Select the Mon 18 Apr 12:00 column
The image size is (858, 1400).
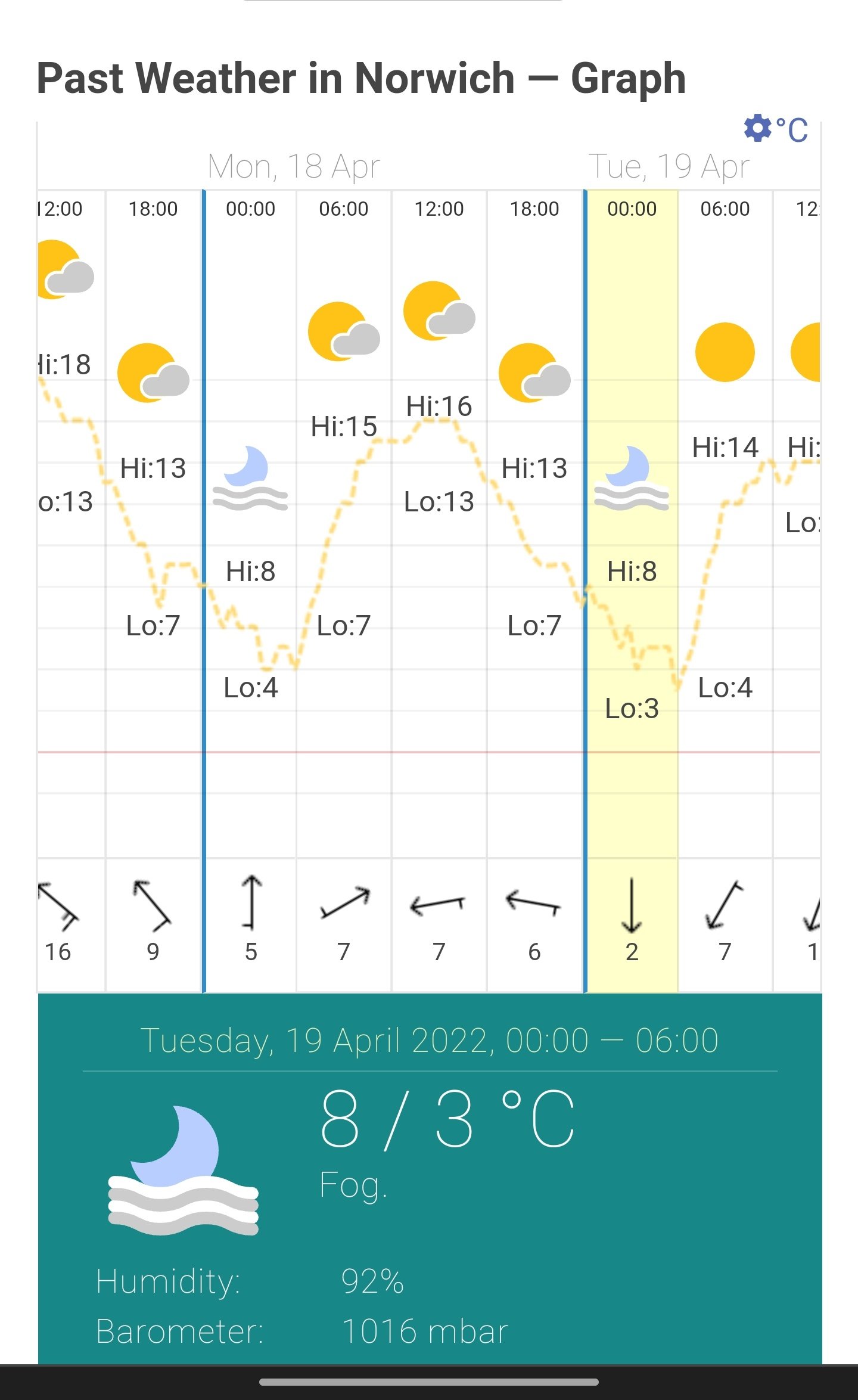pos(439,591)
